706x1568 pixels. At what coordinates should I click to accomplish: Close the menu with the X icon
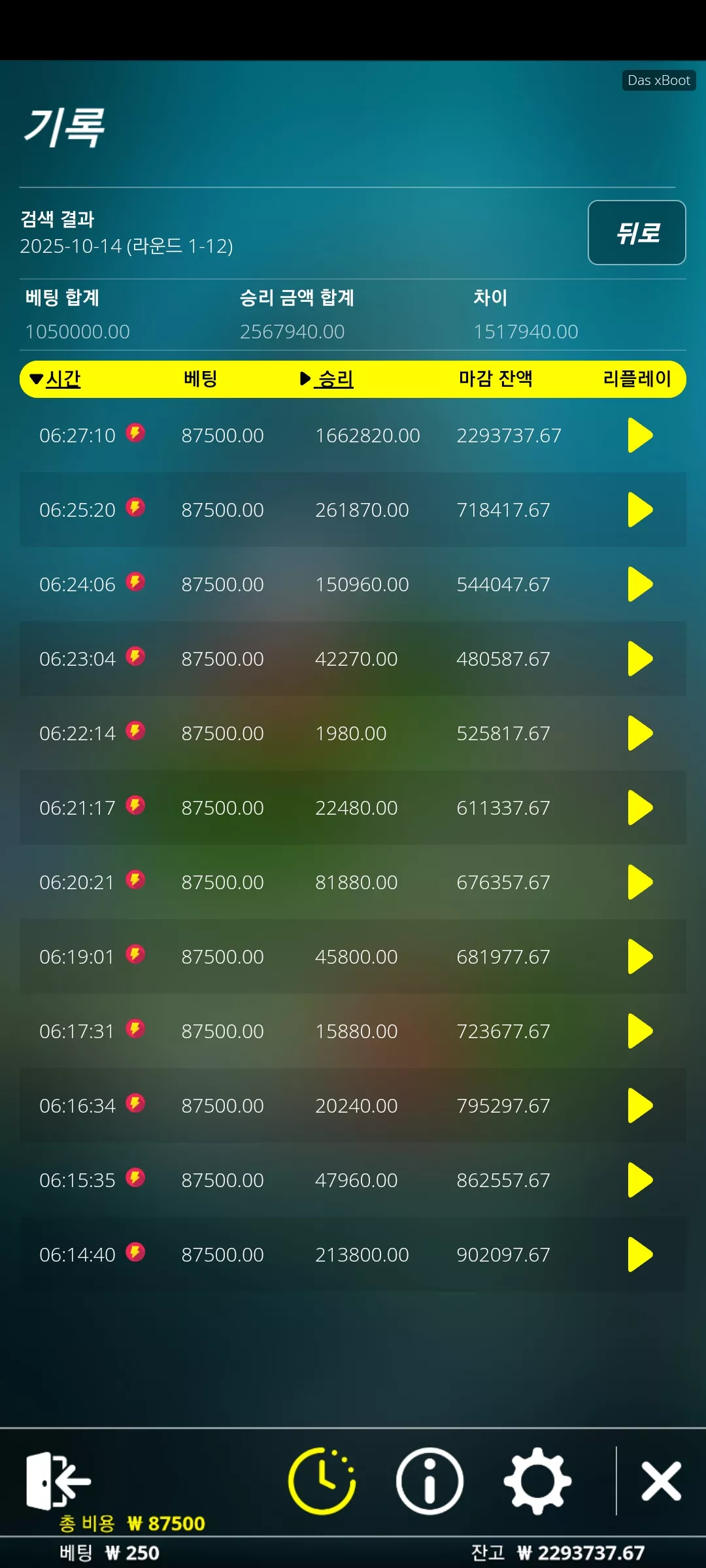click(662, 1481)
